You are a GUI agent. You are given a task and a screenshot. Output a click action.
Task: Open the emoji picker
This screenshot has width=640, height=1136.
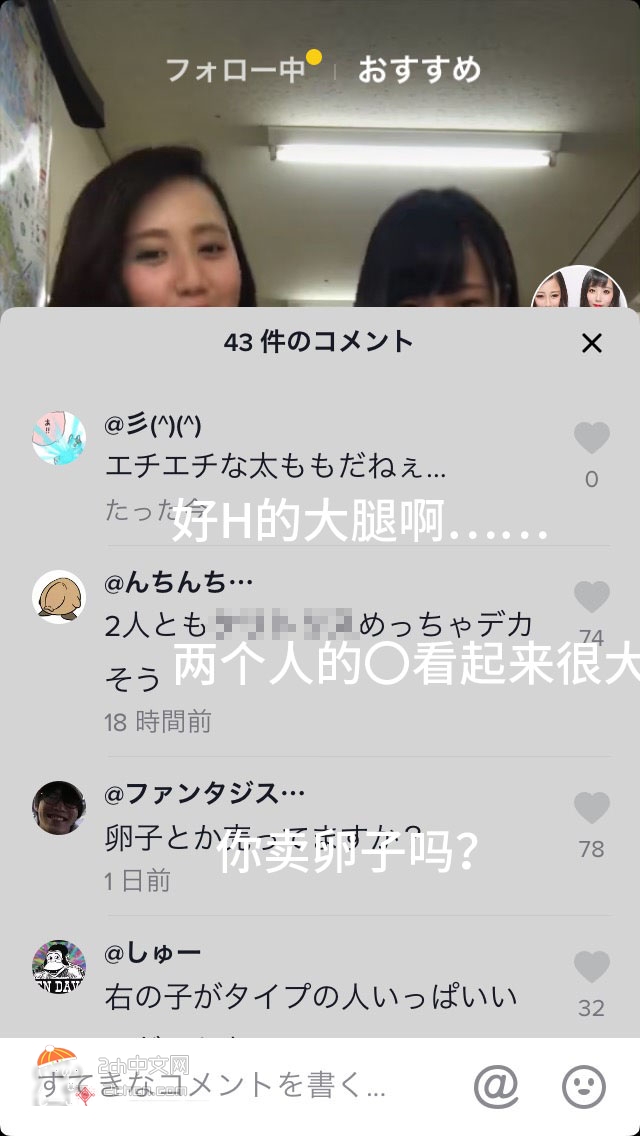click(584, 1086)
